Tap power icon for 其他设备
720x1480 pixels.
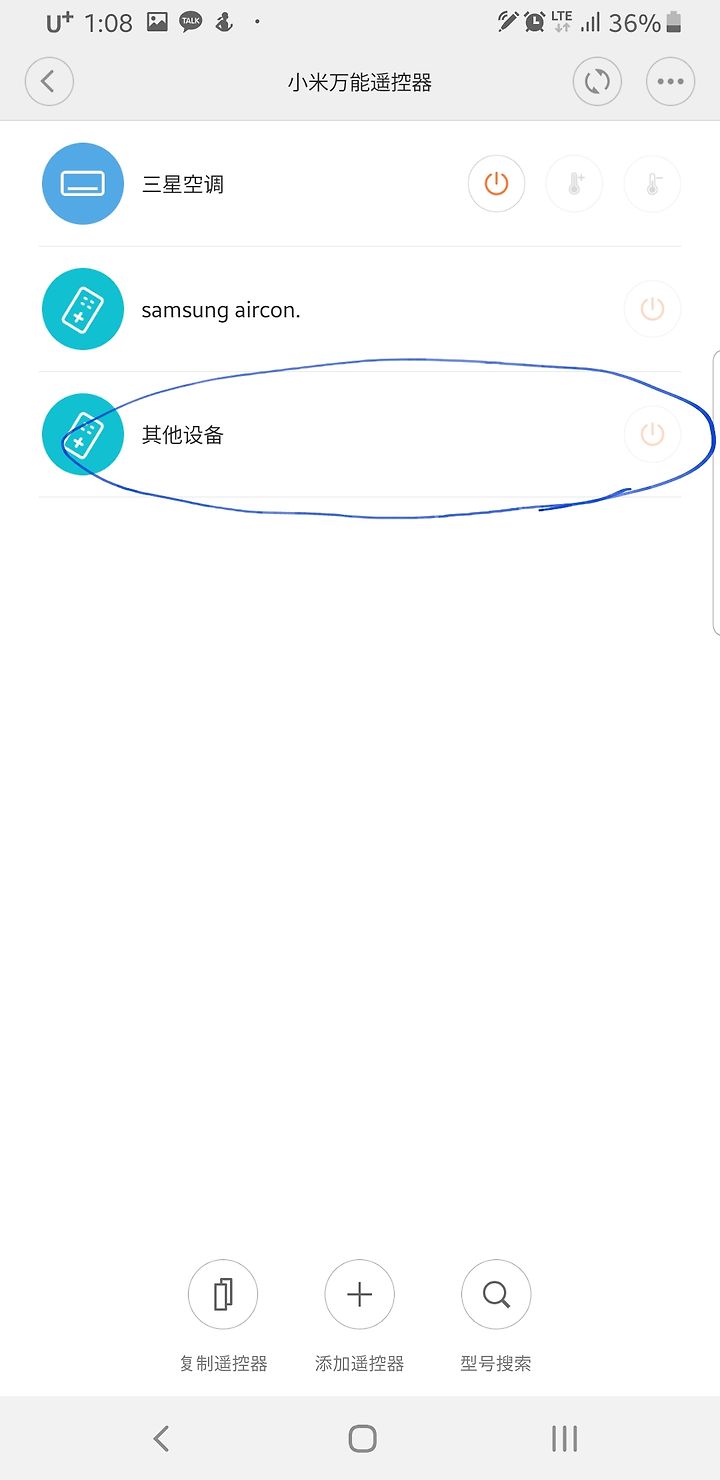pos(652,434)
